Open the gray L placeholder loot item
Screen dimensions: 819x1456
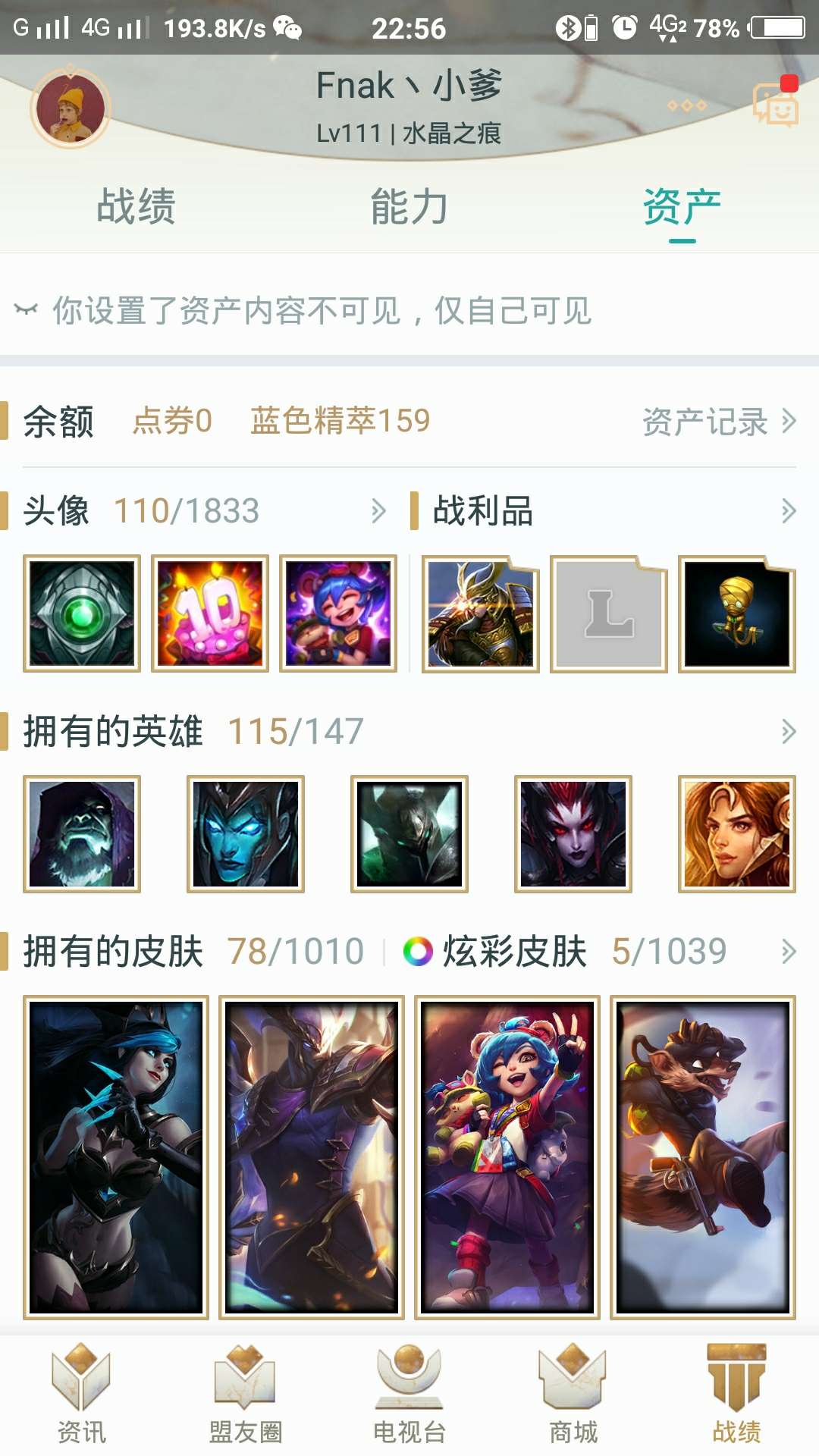click(x=608, y=613)
